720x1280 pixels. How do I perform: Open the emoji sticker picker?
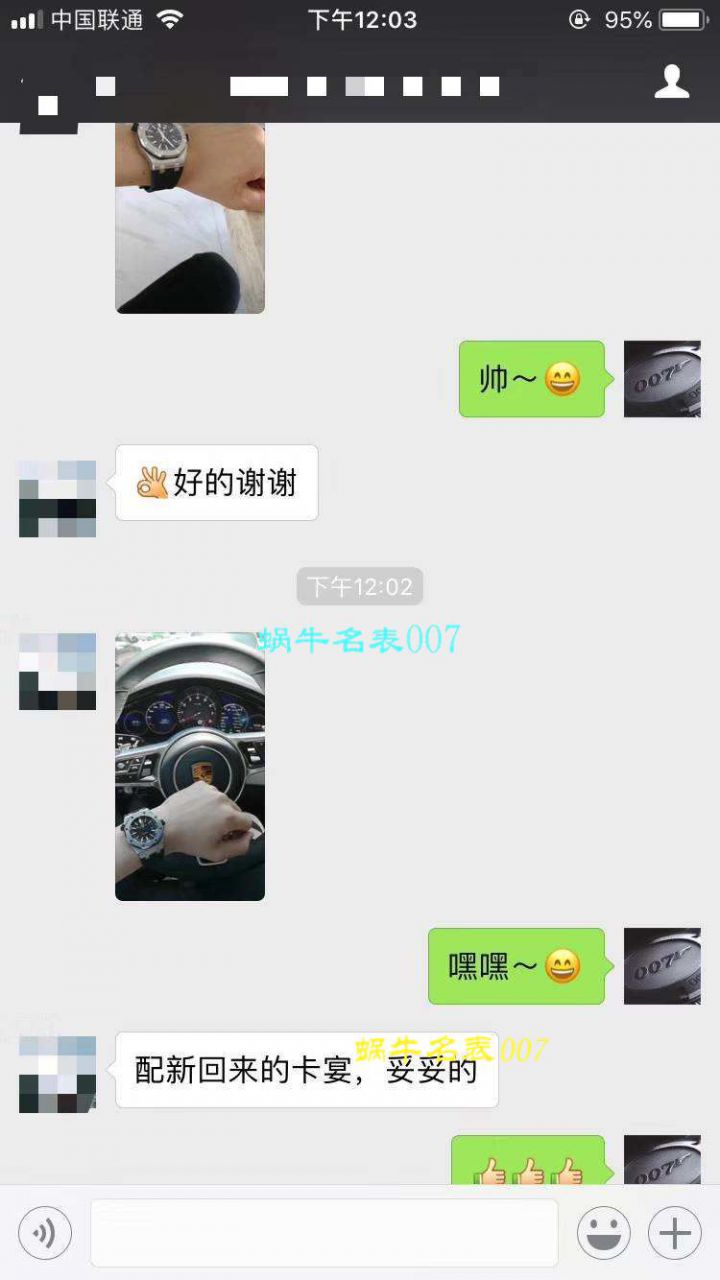(x=603, y=1232)
